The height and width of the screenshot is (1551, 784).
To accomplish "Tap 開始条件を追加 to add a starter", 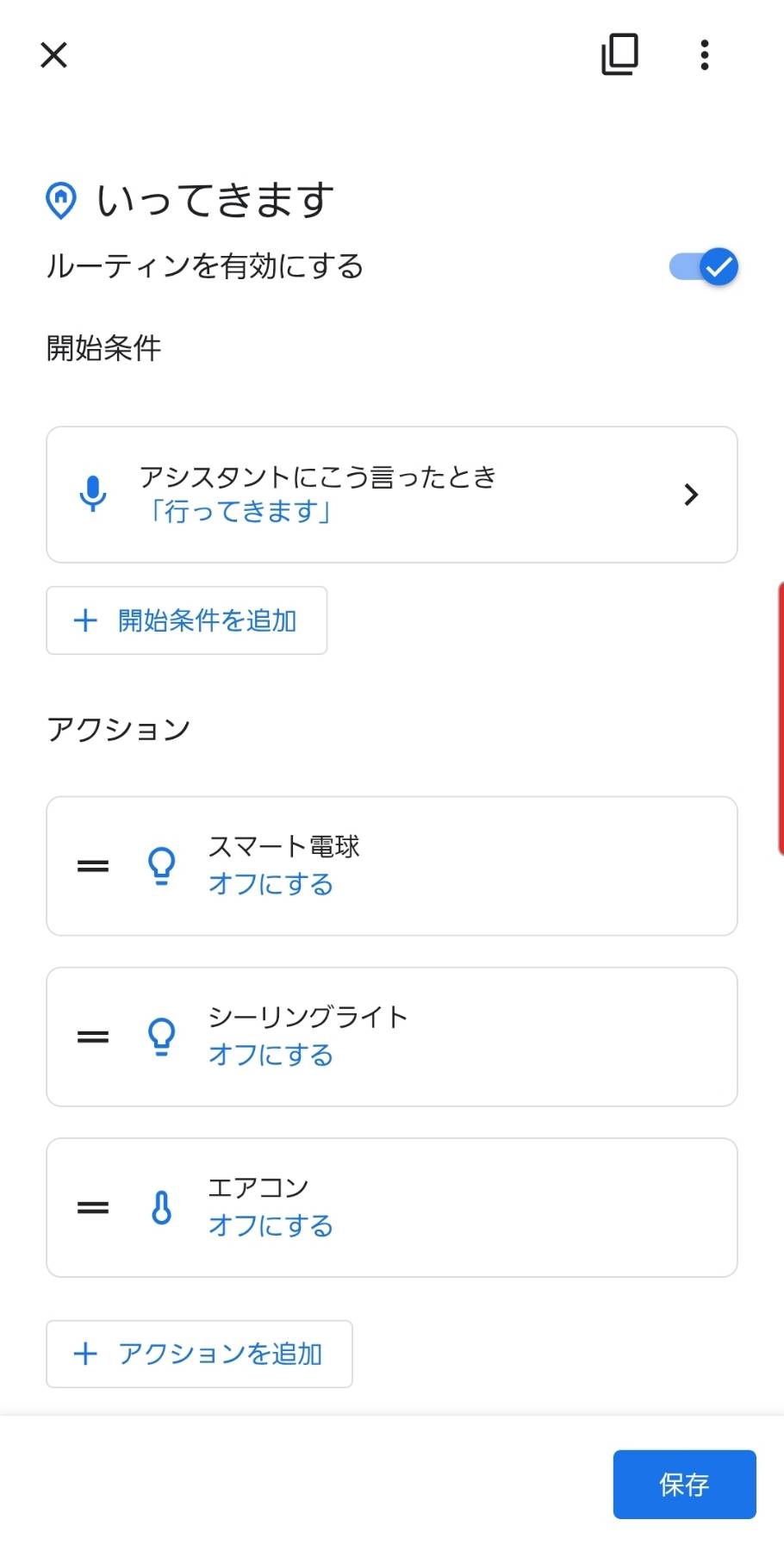I will [187, 620].
